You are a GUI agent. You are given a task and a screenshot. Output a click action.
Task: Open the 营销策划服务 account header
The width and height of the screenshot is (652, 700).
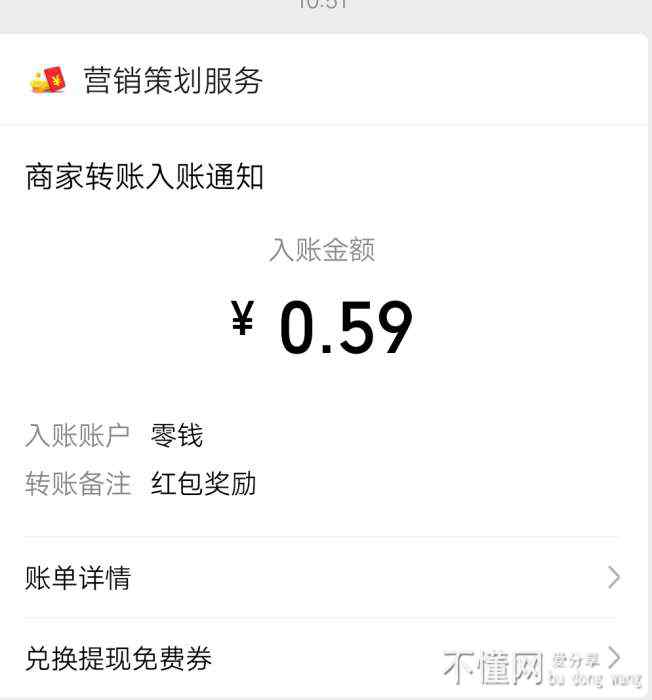coord(173,81)
